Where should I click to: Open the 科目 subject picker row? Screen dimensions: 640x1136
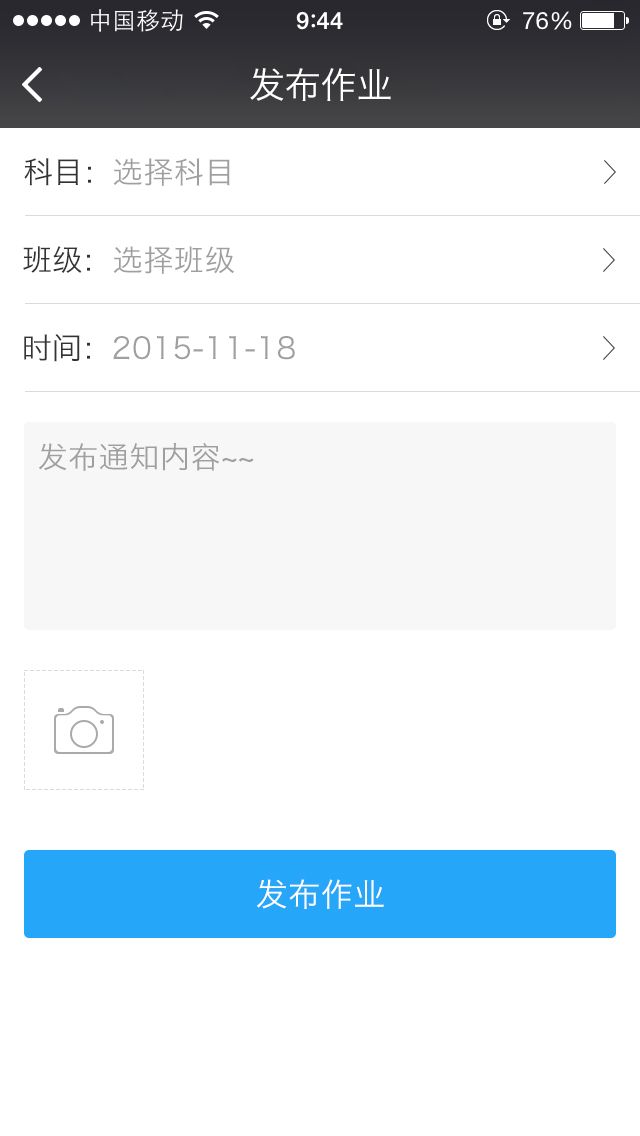pyautogui.click(x=320, y=172)
